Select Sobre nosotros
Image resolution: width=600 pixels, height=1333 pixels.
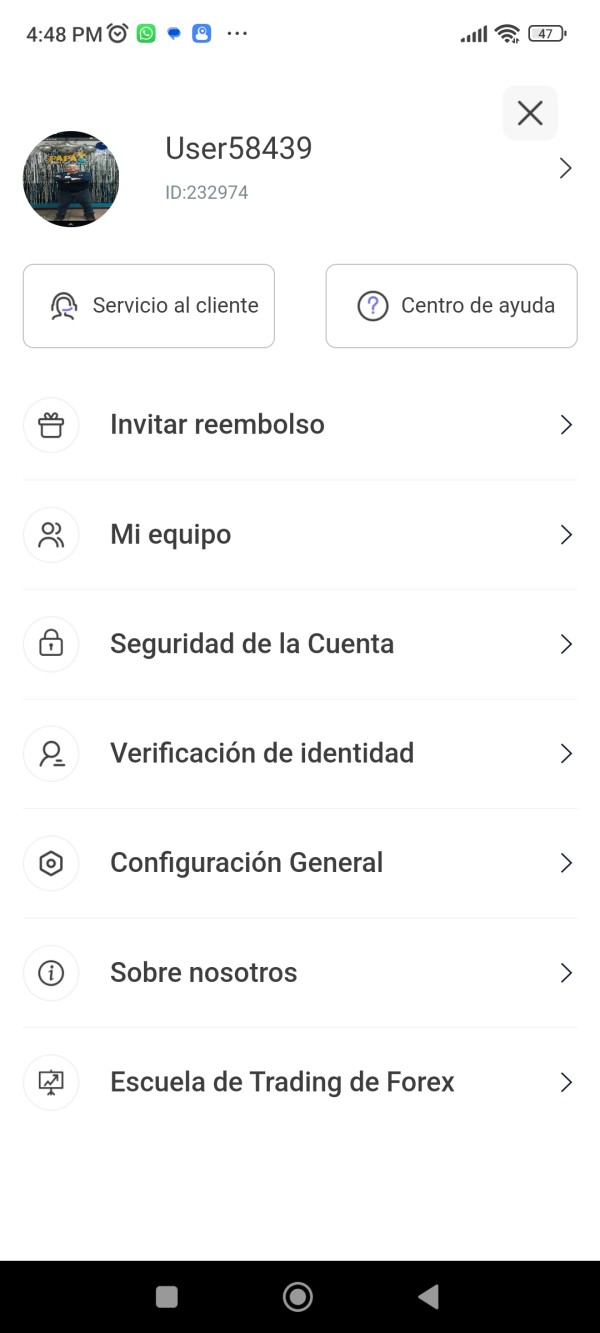click(x=300, y=973)
